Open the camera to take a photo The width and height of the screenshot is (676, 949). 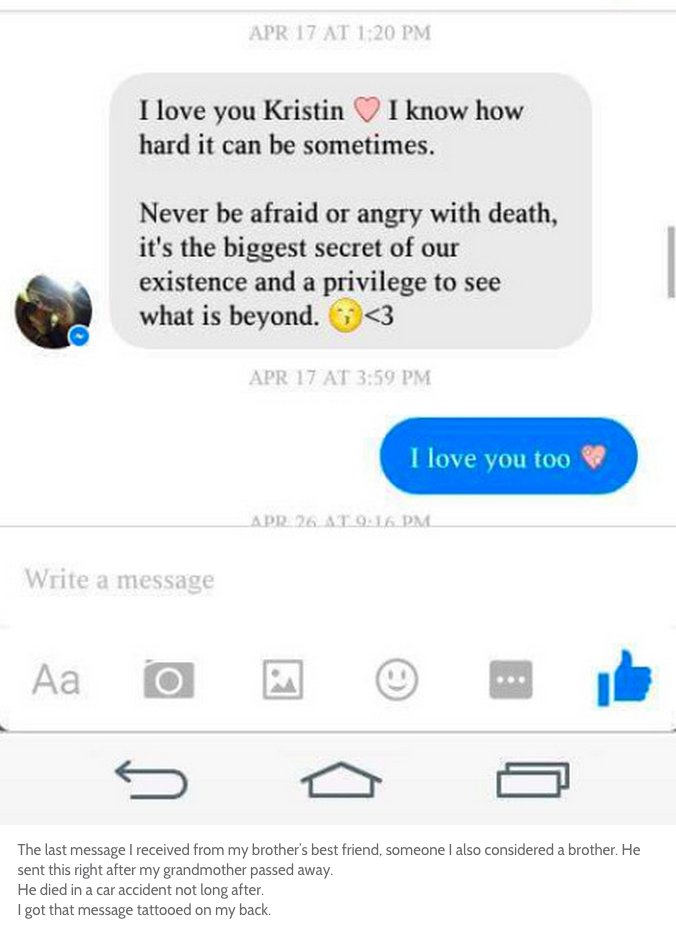pos(168,680)
